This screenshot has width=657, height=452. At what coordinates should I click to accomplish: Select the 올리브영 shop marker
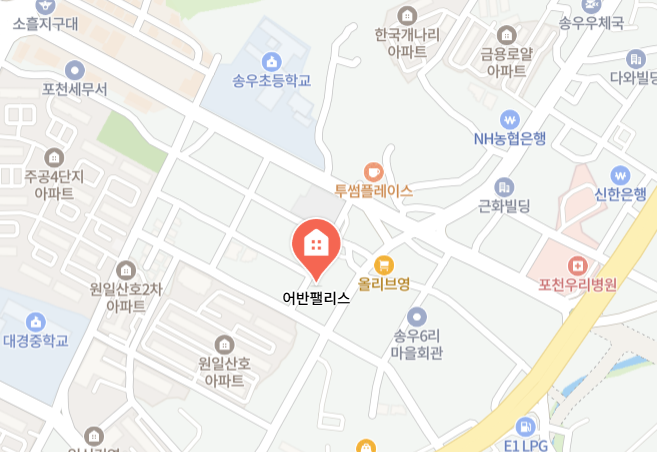tap(382, 264)
